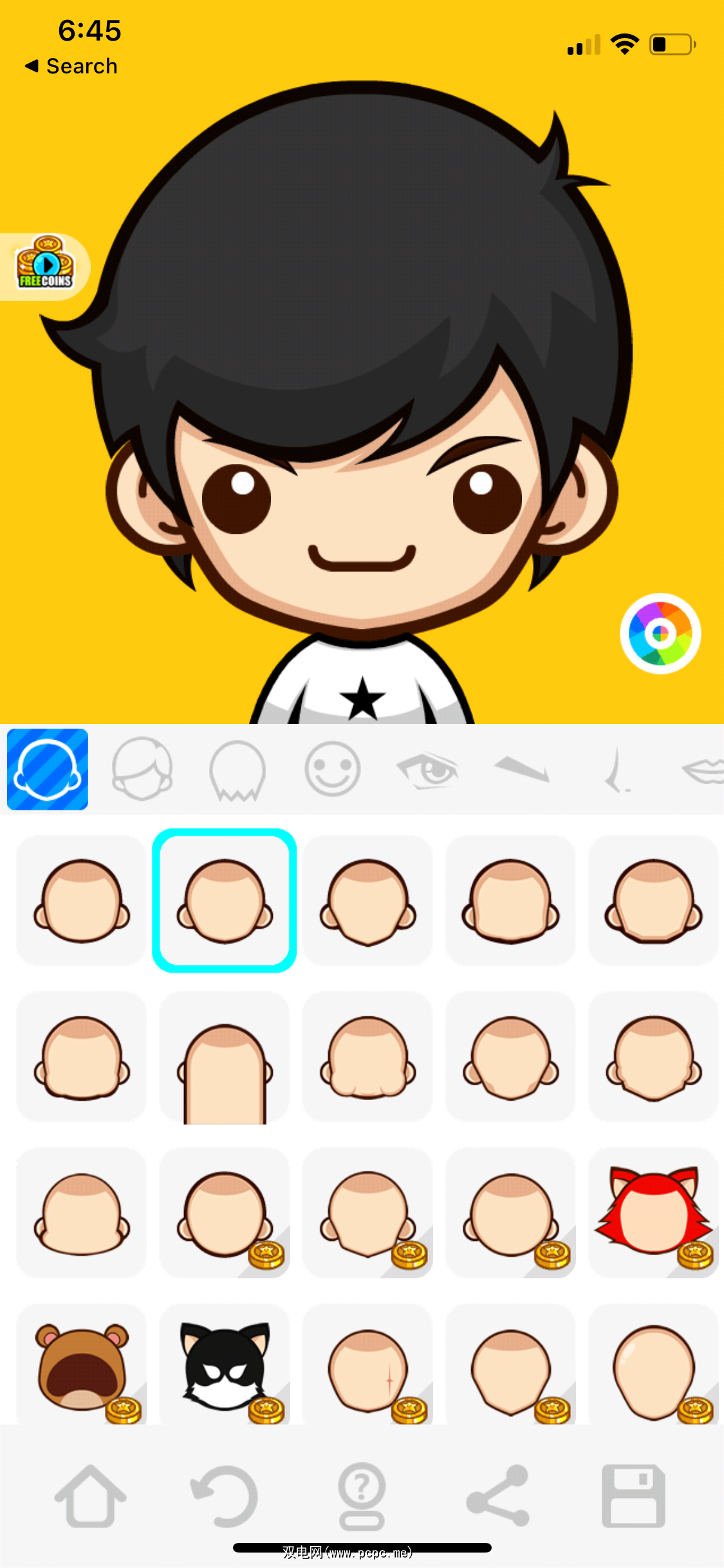Image resolution: width=724 pixels, height=1568 pixels.
Task: Return to Search via the back arrow
Action: (71, 66)
